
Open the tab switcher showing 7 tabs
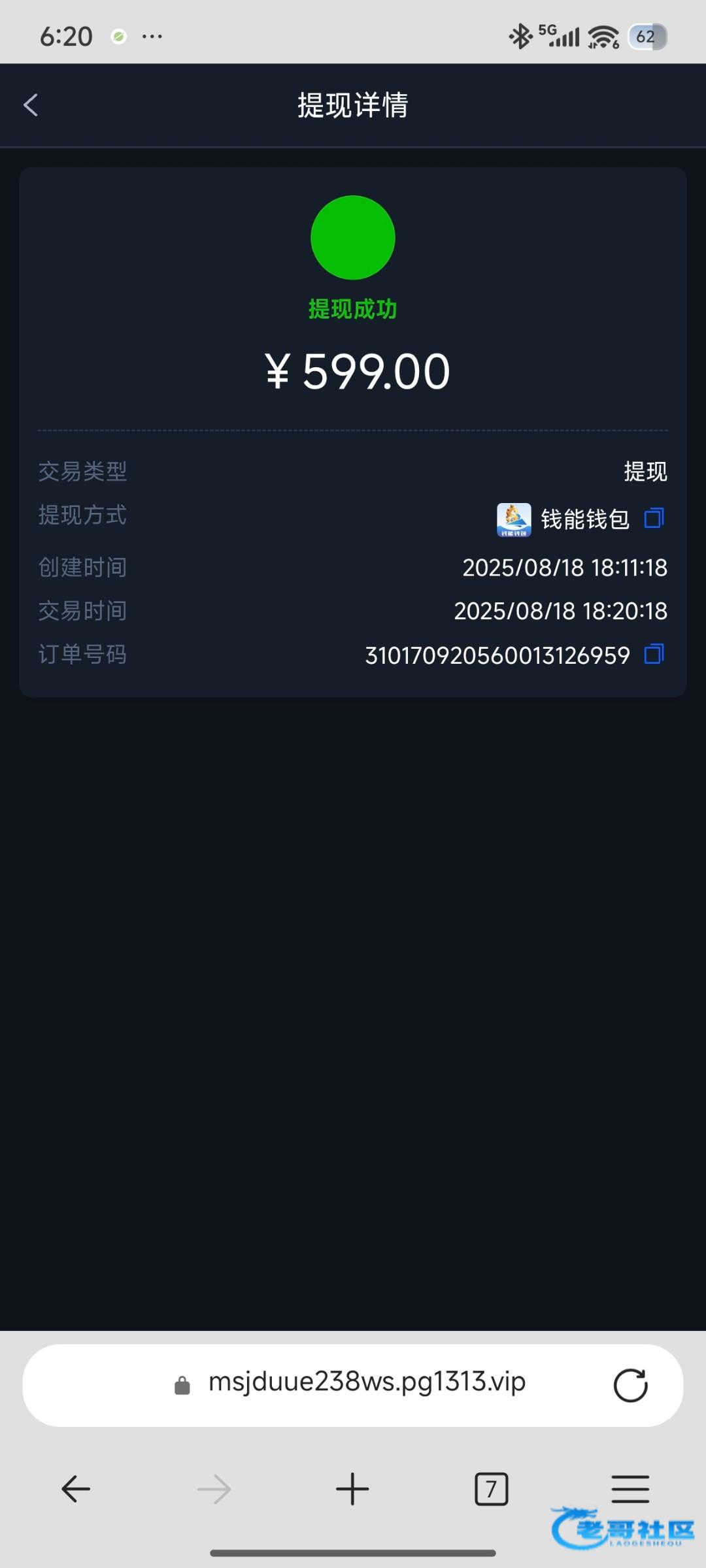pyautogui.click(x=491, y=1489)
